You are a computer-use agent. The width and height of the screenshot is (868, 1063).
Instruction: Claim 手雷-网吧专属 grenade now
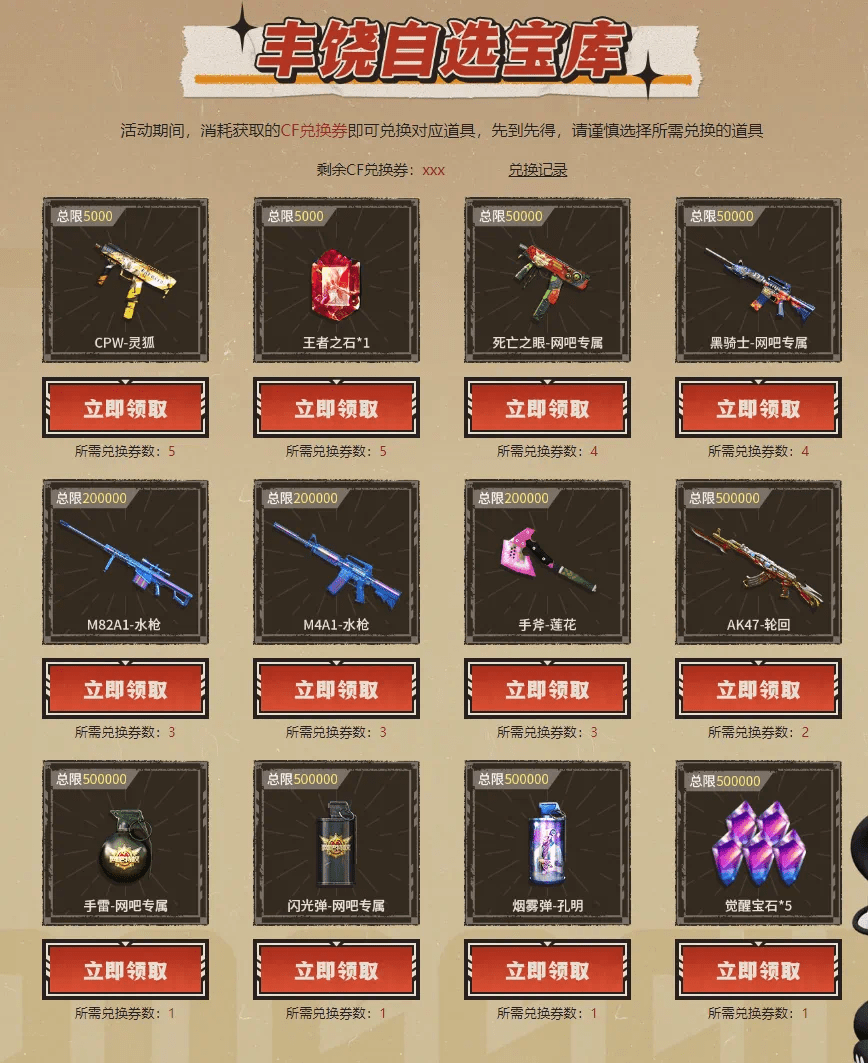pyautogui.click(x=125, y=970)
